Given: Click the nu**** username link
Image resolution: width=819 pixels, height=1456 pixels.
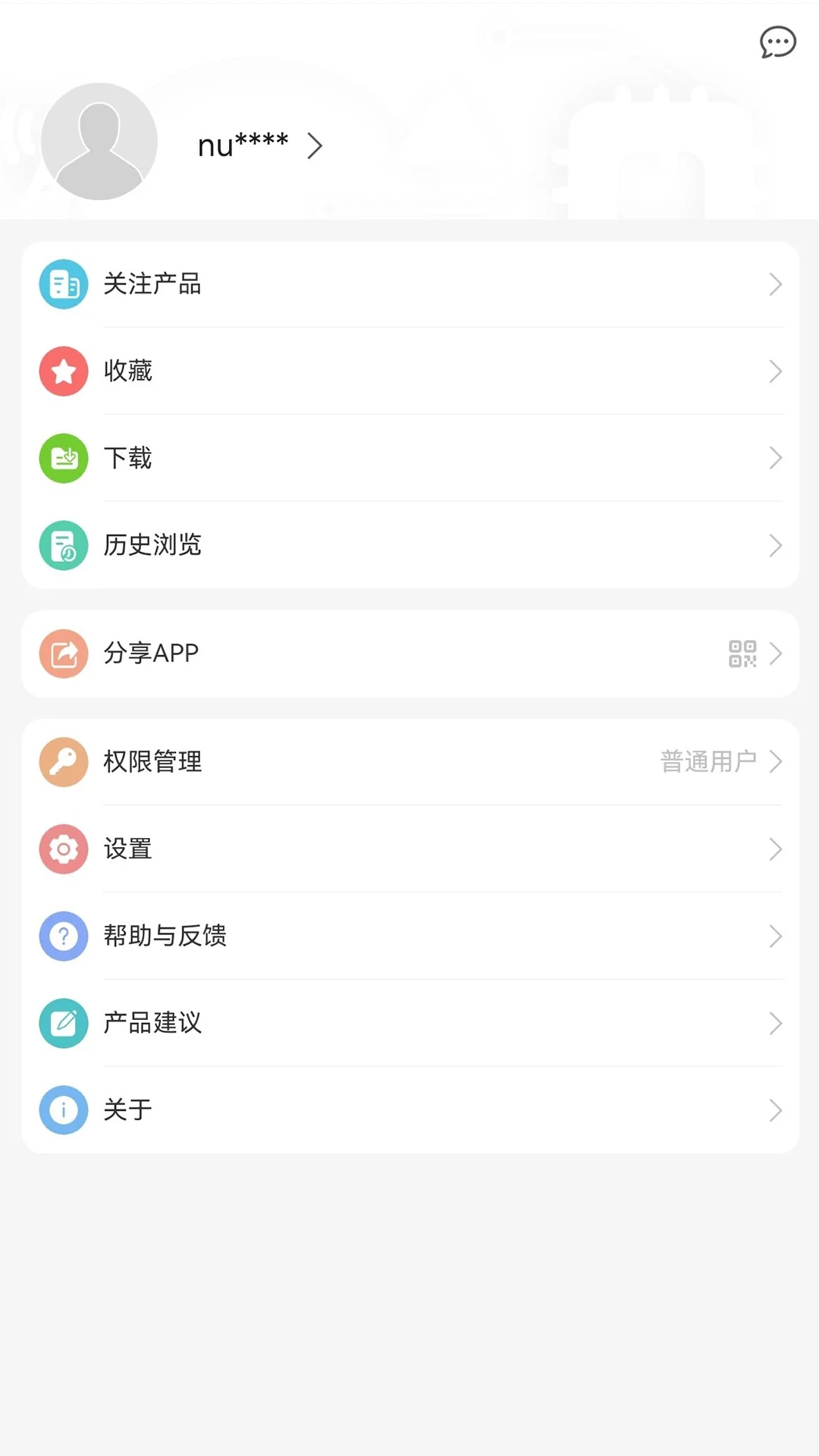Looking at the screenshot, I should tap(243, 144).
